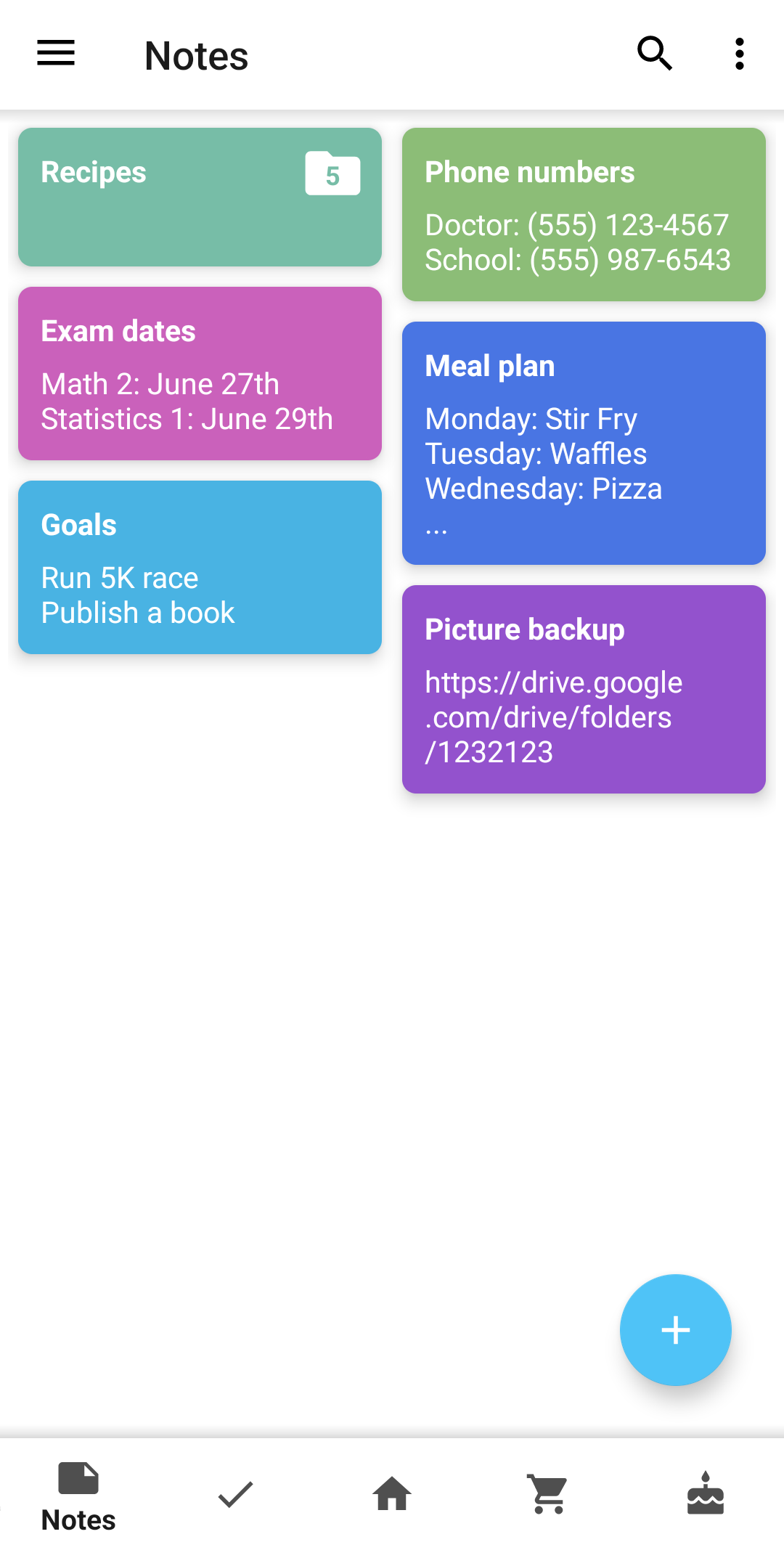Open the Phone numbers note
Image resolution: width=784 pixels, height=1550 pixels.
click(x=584, y=214)
